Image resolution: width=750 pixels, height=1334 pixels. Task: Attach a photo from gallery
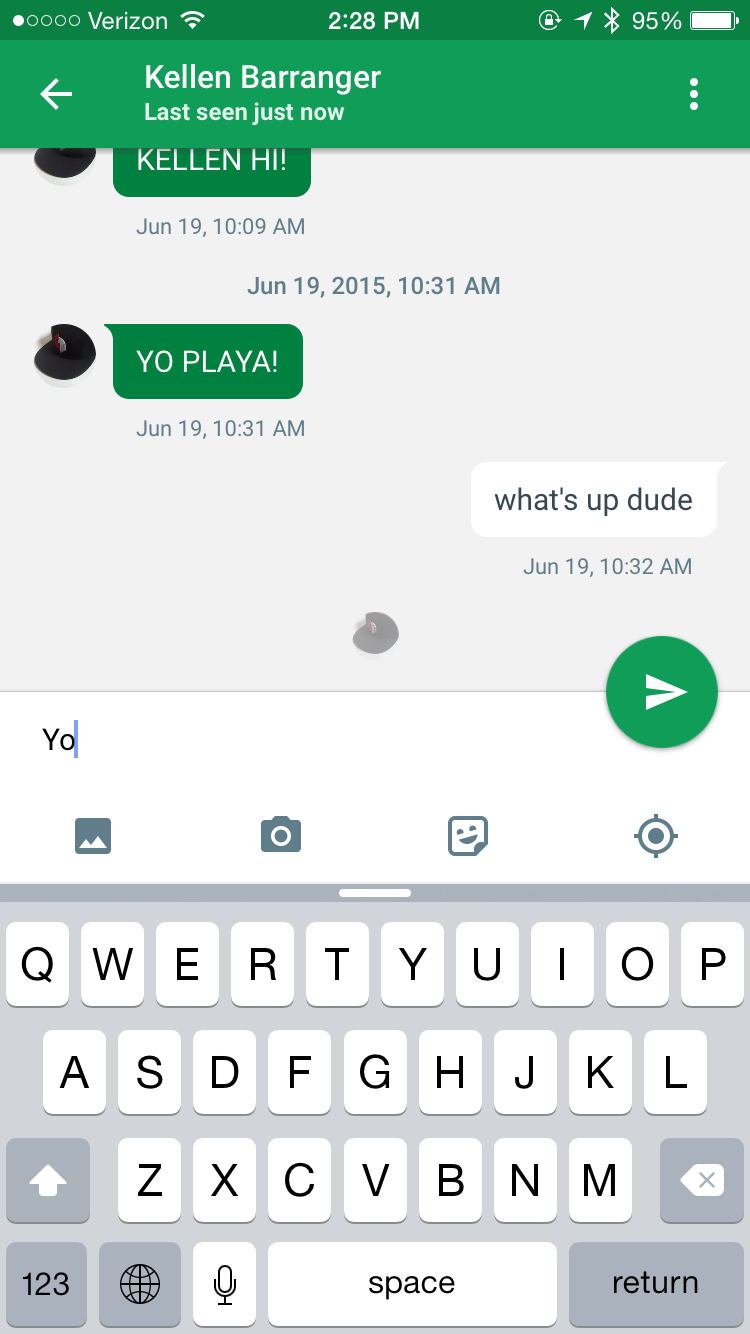[93, 835]
